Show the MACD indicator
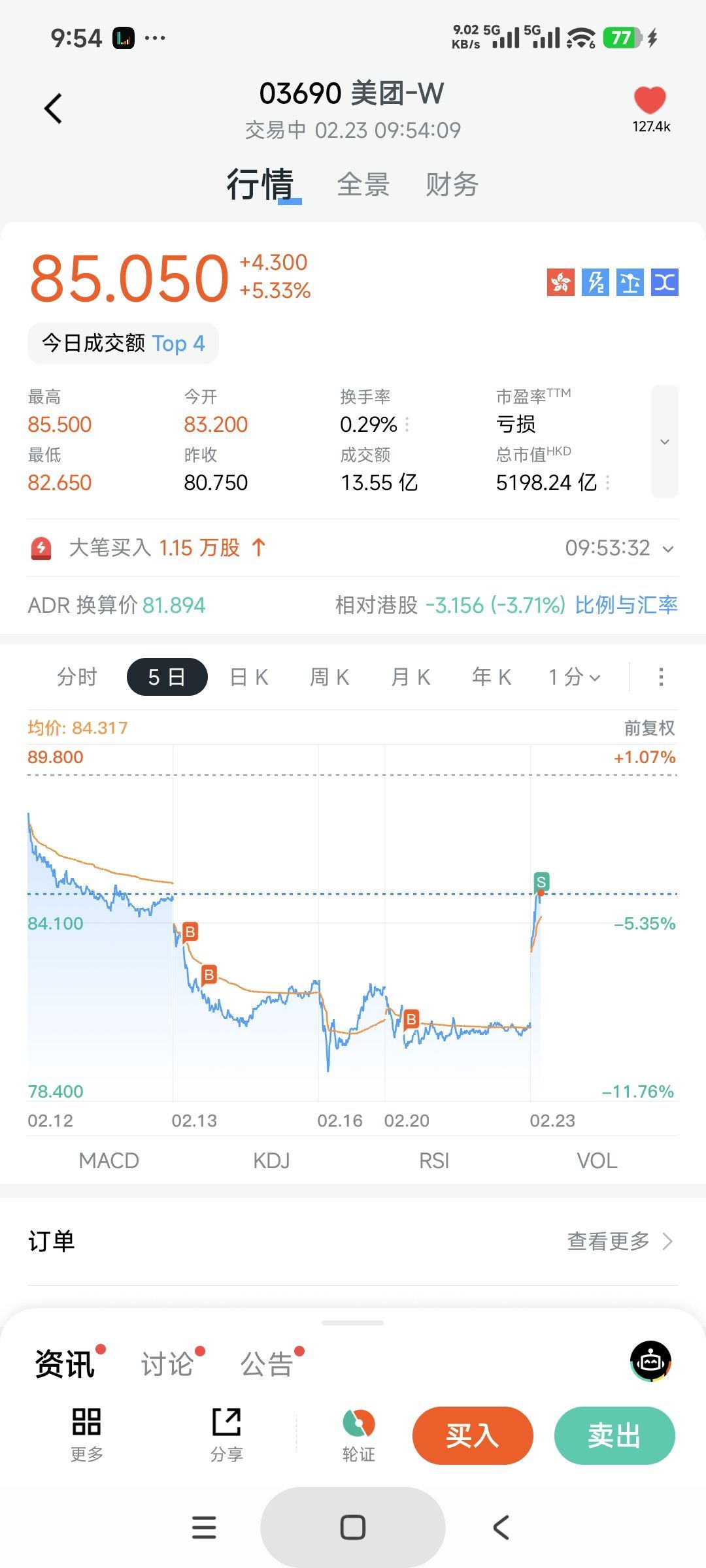706x1568 pixels. tap(109, 1160)
